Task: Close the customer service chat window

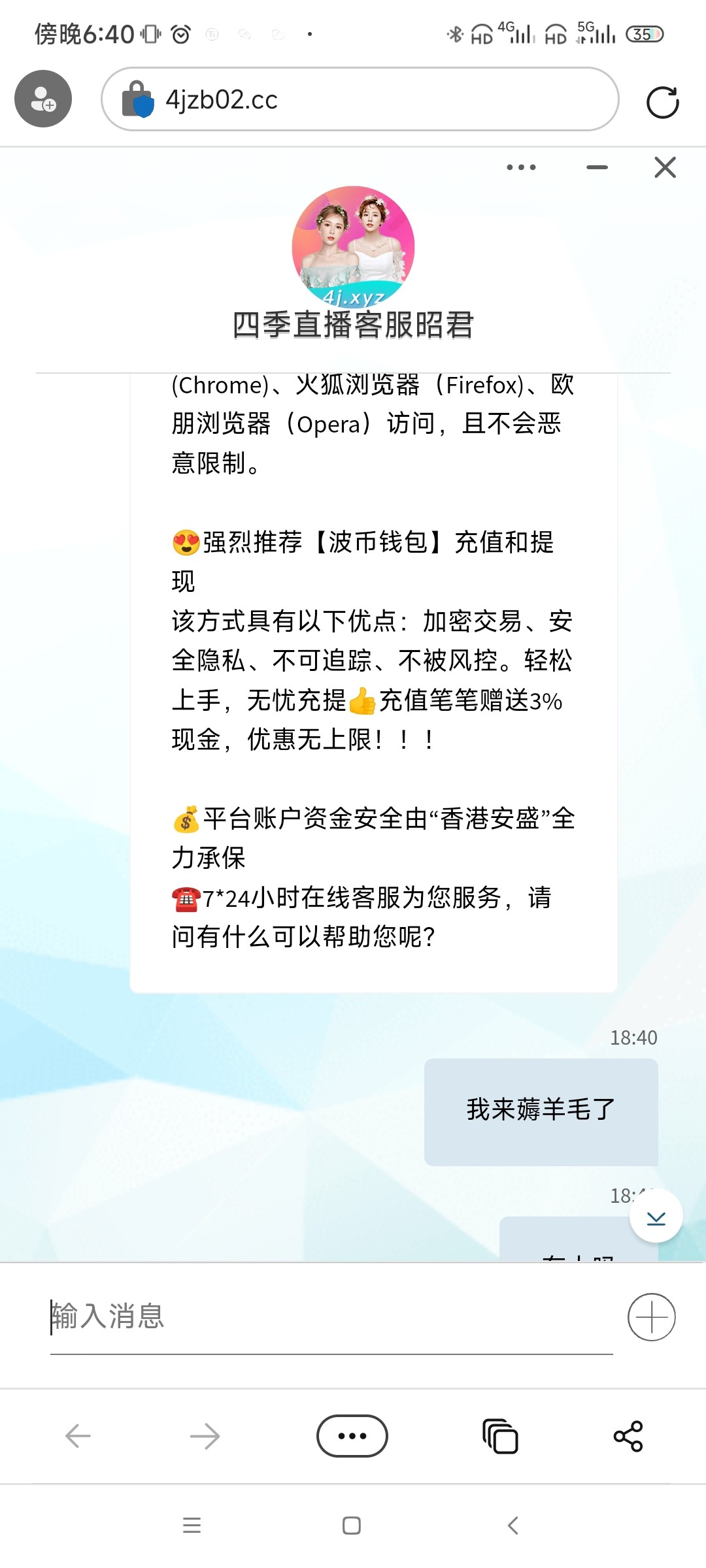Action: 665,168
